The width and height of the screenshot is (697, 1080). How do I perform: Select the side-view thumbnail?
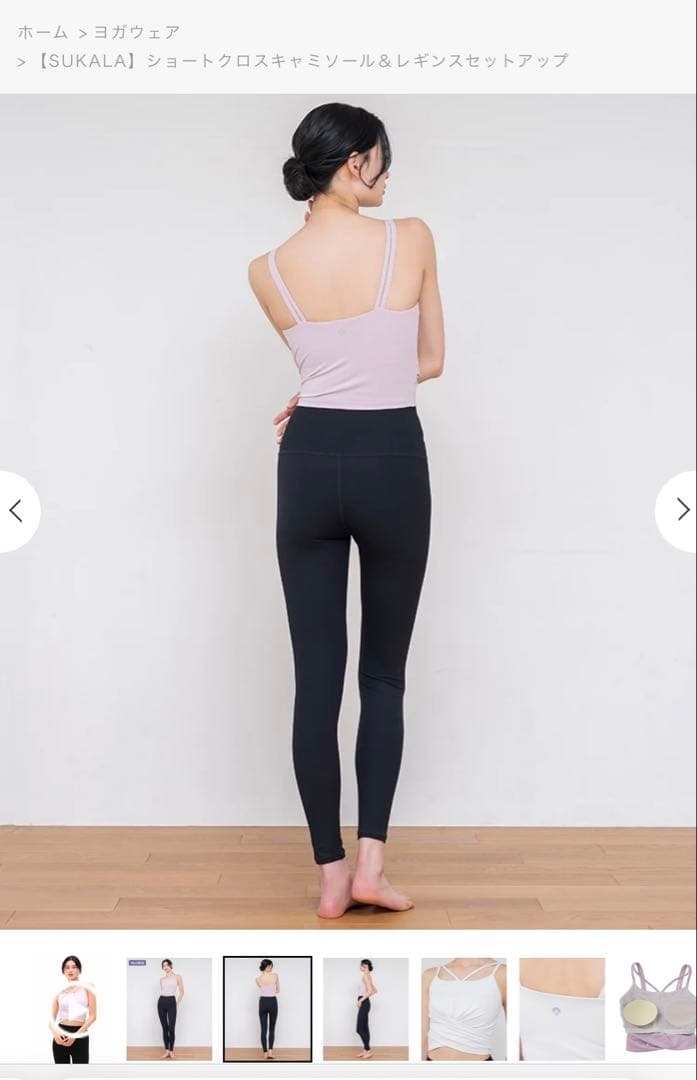(365, 1008)
